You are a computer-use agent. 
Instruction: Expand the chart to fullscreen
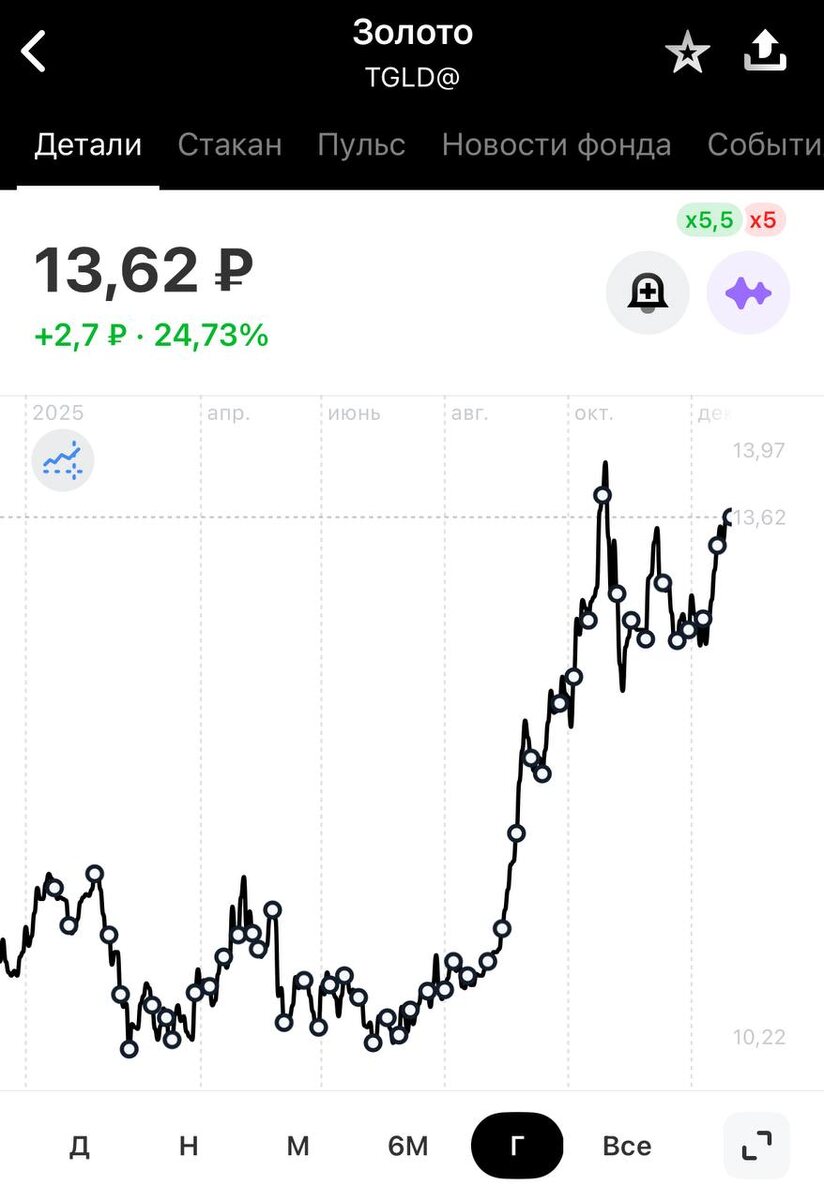pos(756,1146)
